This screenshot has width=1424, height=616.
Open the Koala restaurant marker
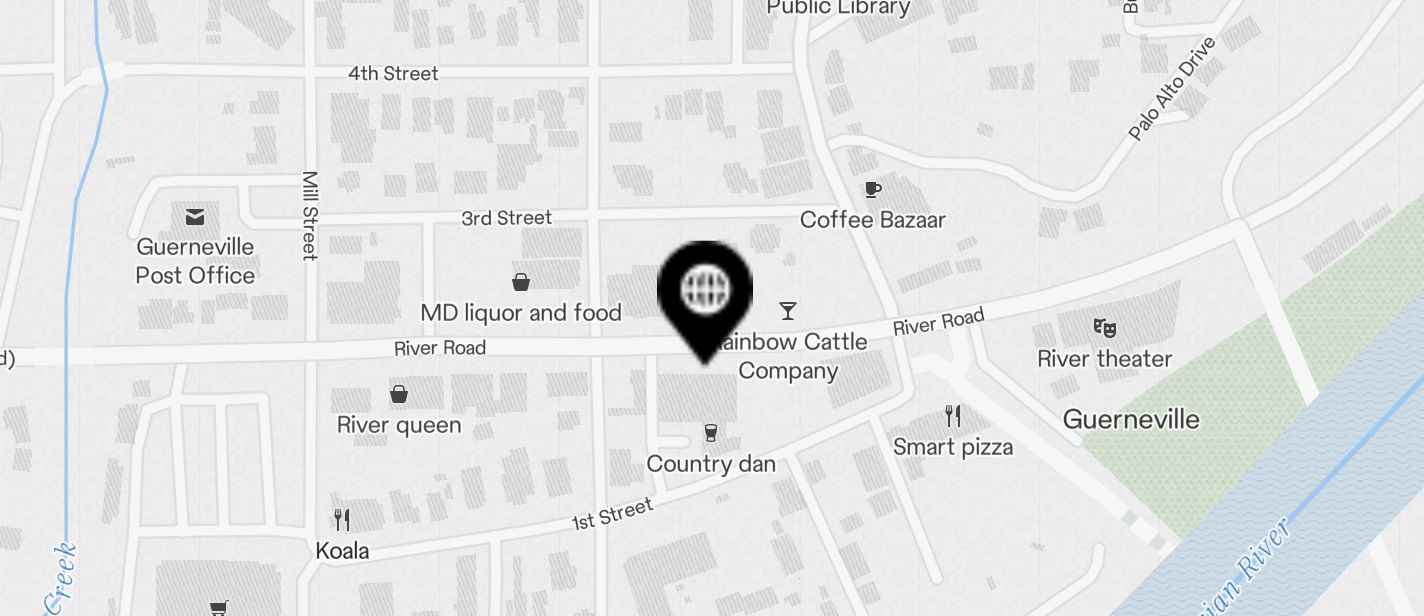tap(342, 520)
